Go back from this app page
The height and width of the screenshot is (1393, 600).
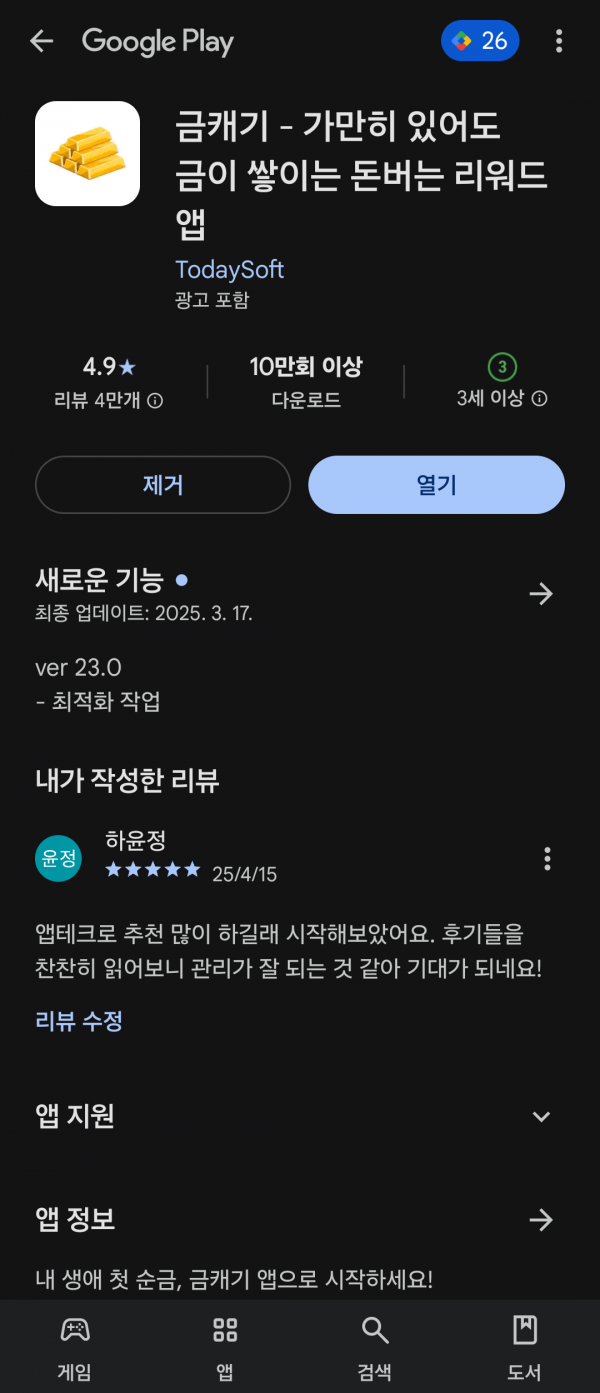point(41,41)
